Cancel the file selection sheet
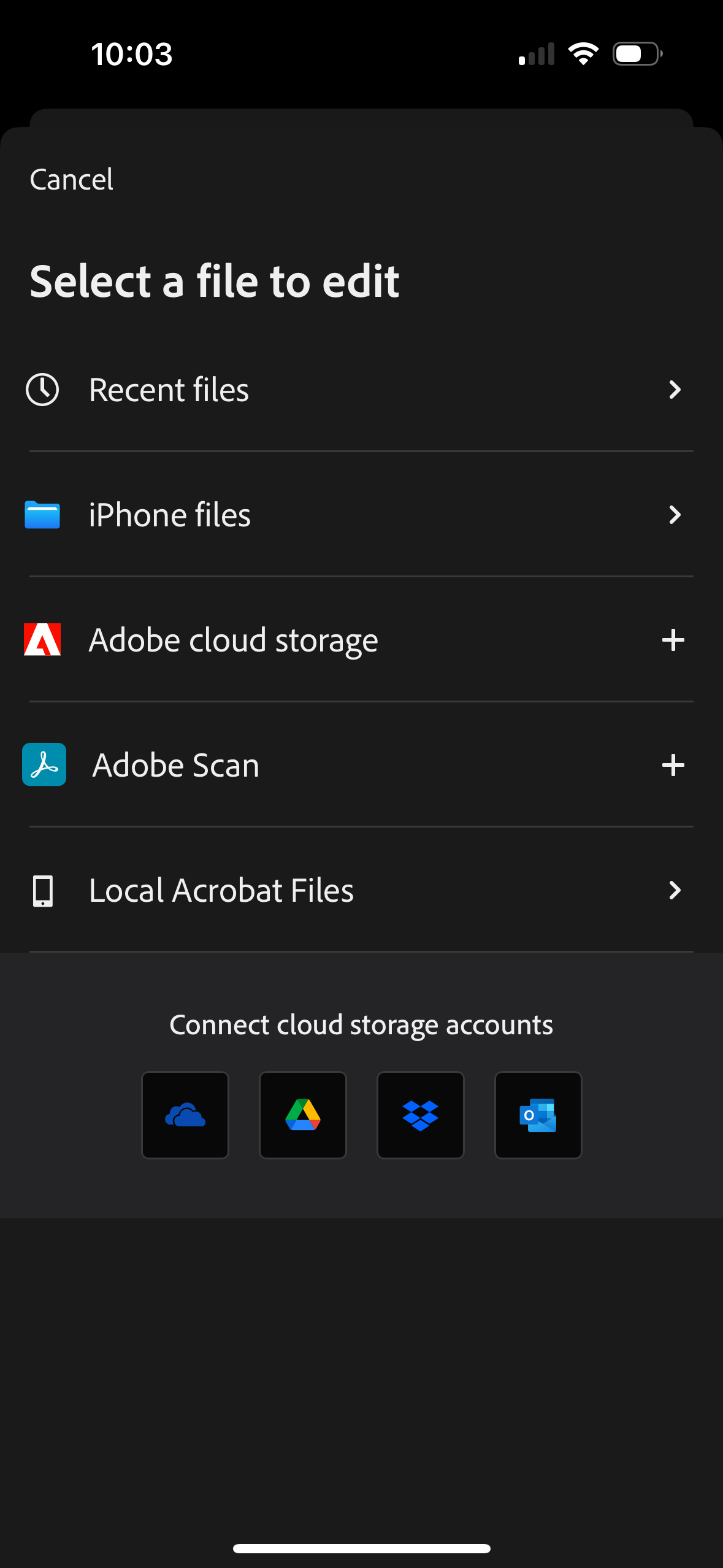This screenshot has height=1568, width=723. point(71,179)
